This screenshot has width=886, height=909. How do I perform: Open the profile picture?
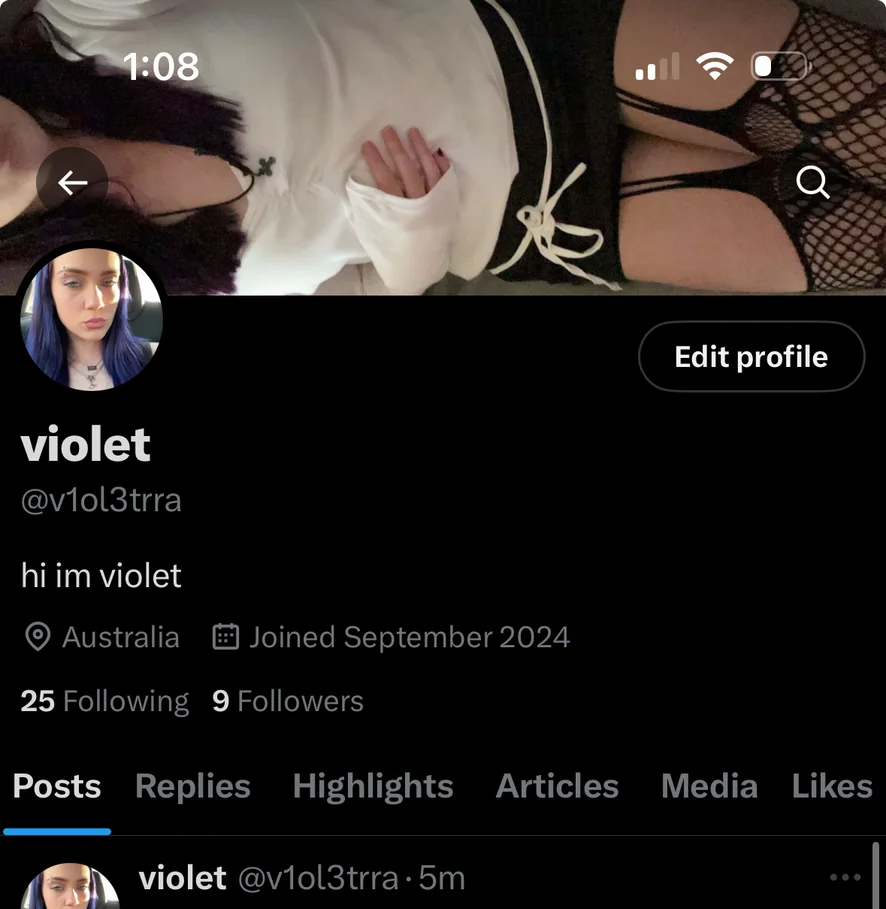pos(91,318)
